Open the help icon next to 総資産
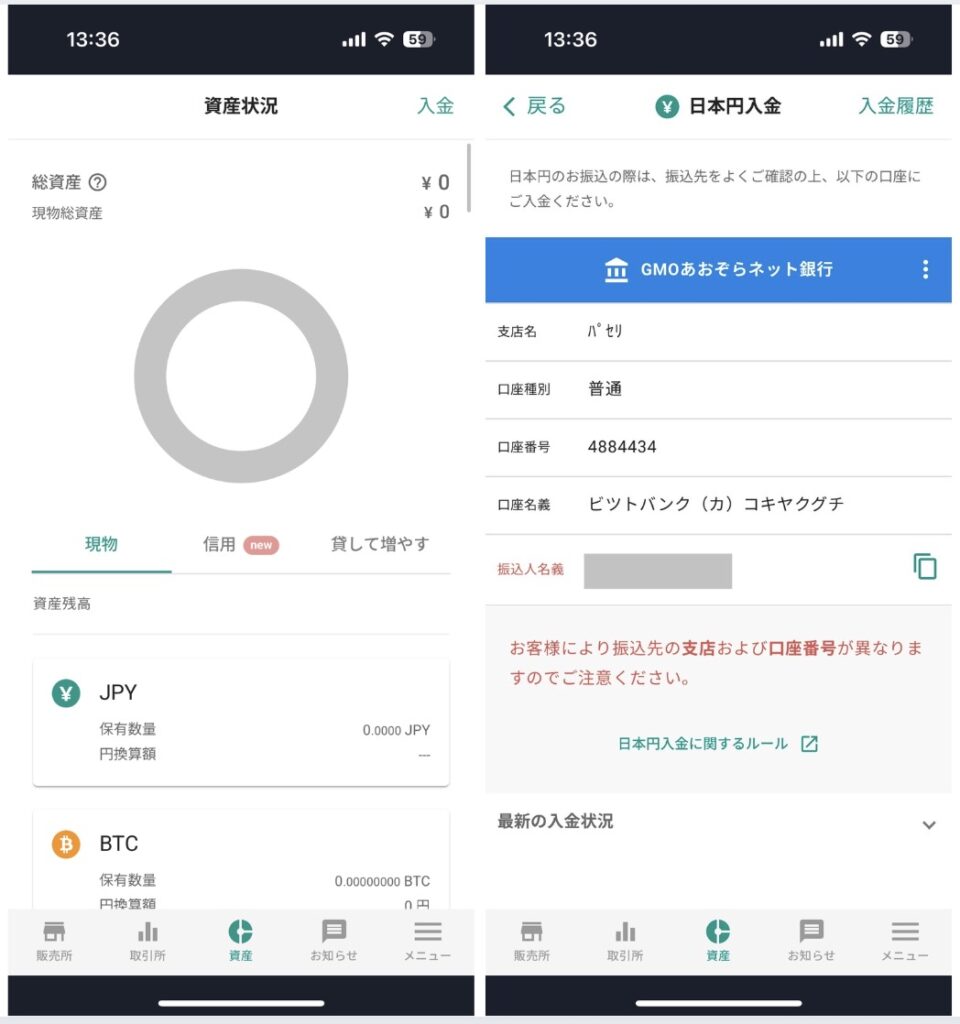 [97, 183]
